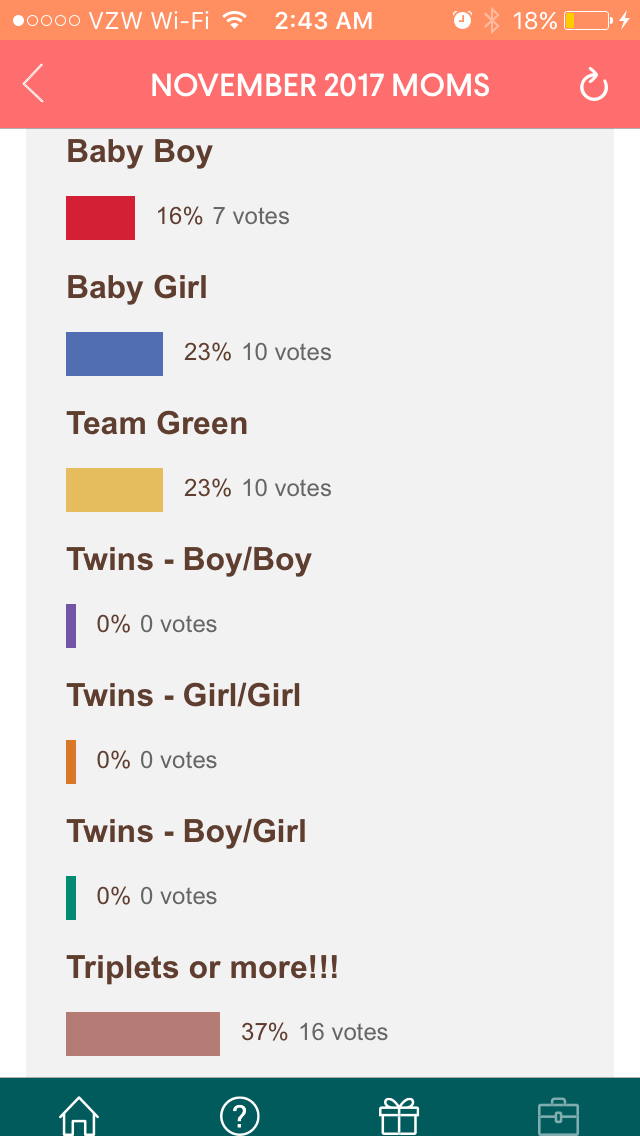Refresh the November 2017 Moms page
This screenshot has width=640, height=1136.
(x=593, y=86)
